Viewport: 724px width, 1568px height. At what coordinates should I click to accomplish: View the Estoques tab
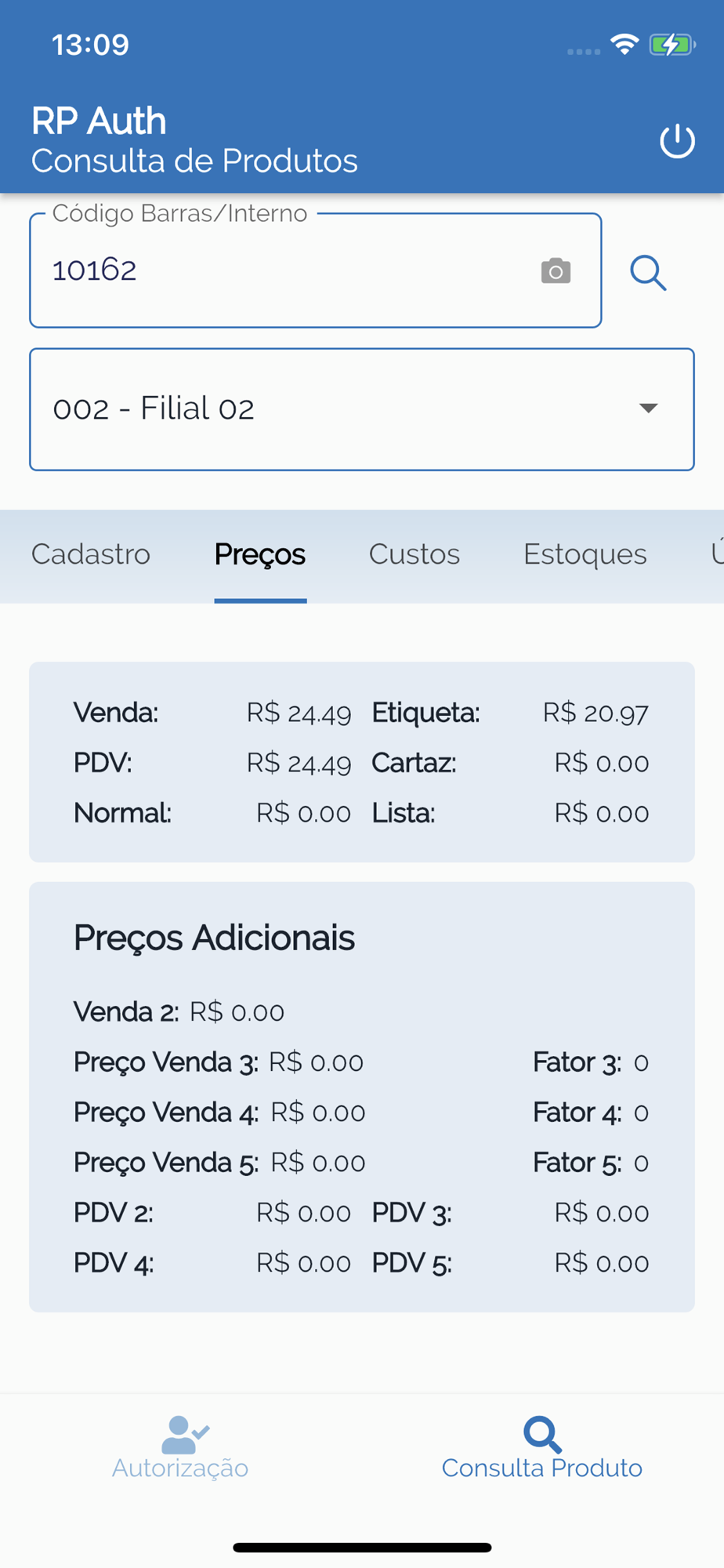tap(585, 555)
